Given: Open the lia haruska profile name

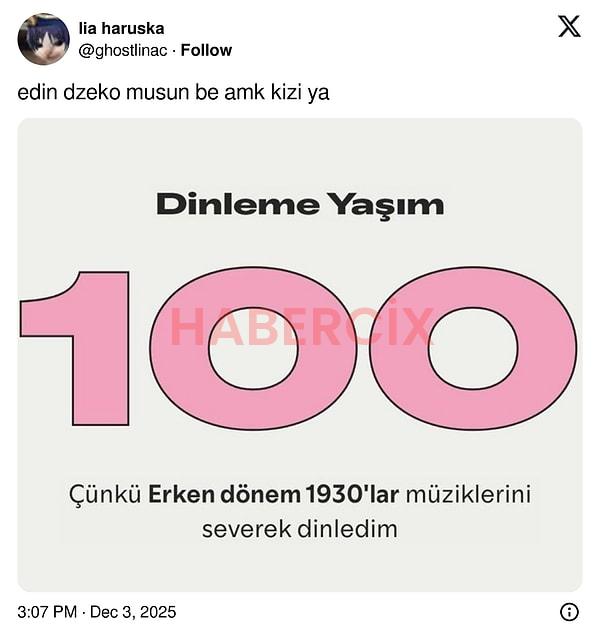Looking at the screenshot, I should tap(121, 28).
